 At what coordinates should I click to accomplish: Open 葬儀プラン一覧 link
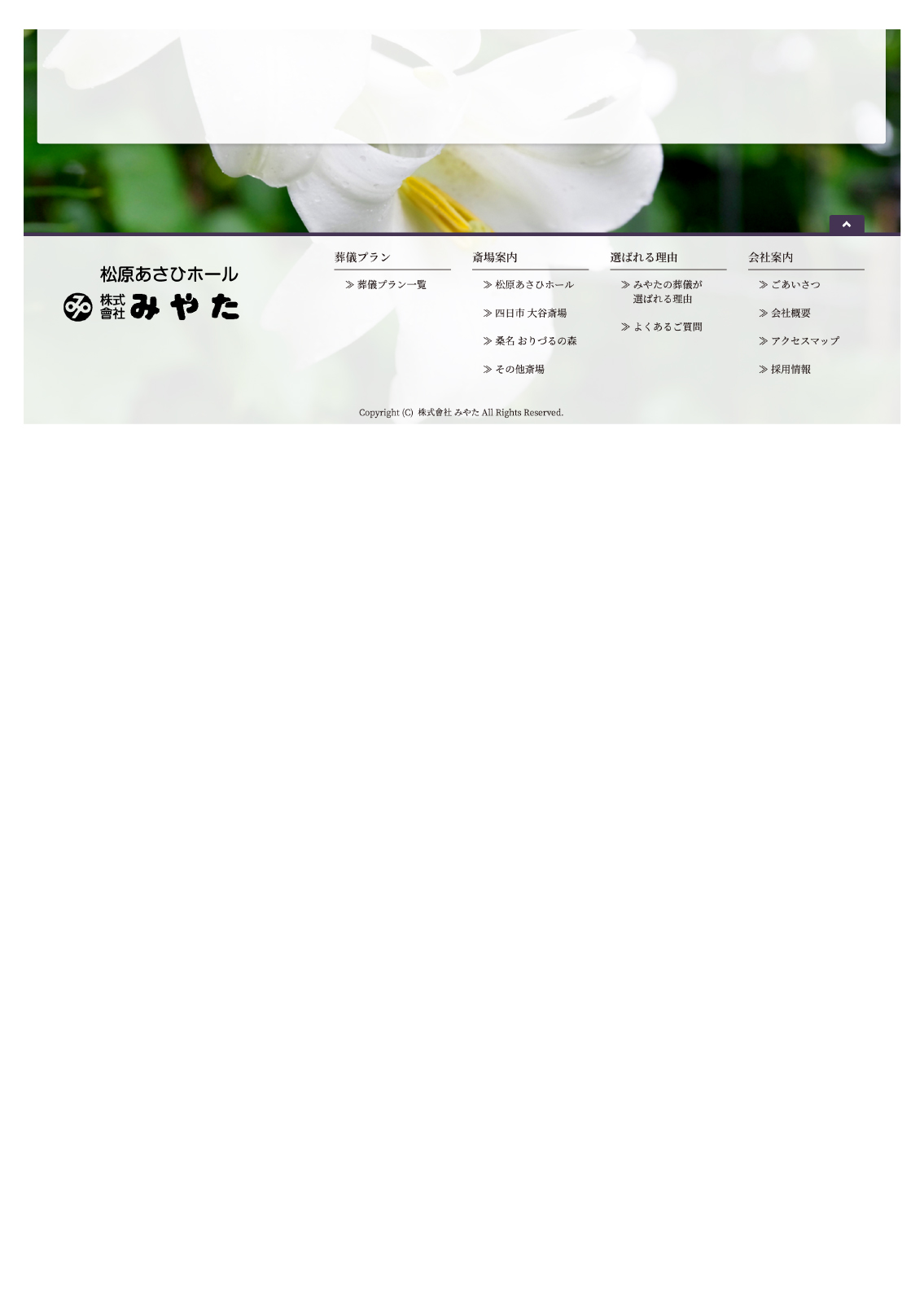click(391, 285)
